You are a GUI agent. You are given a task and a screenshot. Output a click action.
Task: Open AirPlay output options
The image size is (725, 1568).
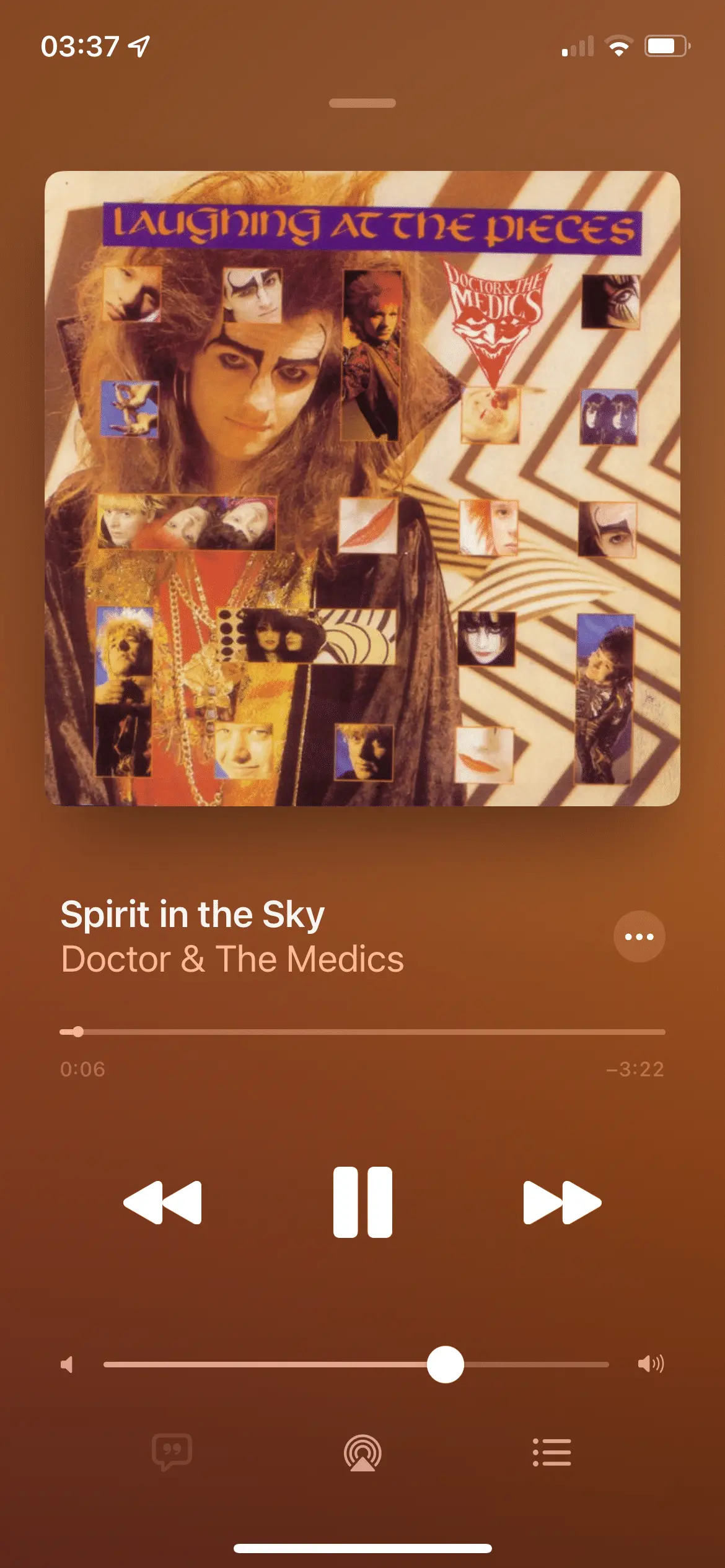(x=362, y=1452)
